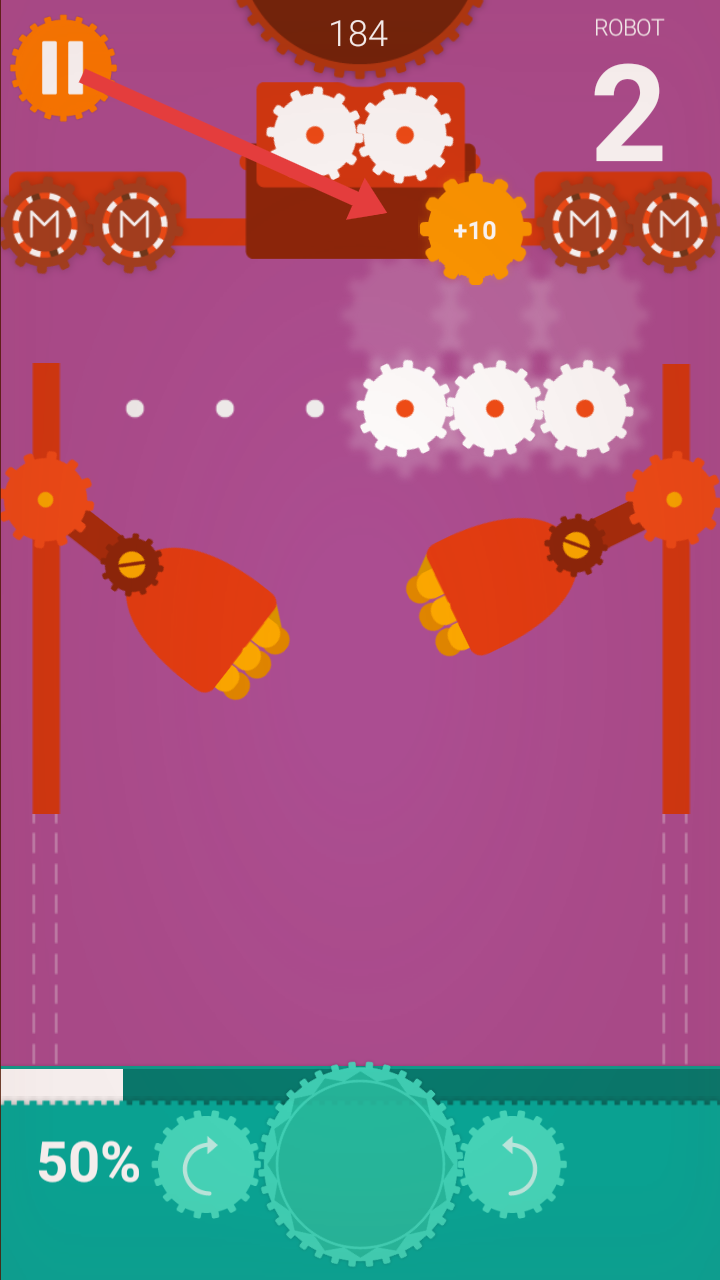Tap the clockwise rotate gear button
The height and width of the screenshot is (1280, 720).
[206, 1165]
